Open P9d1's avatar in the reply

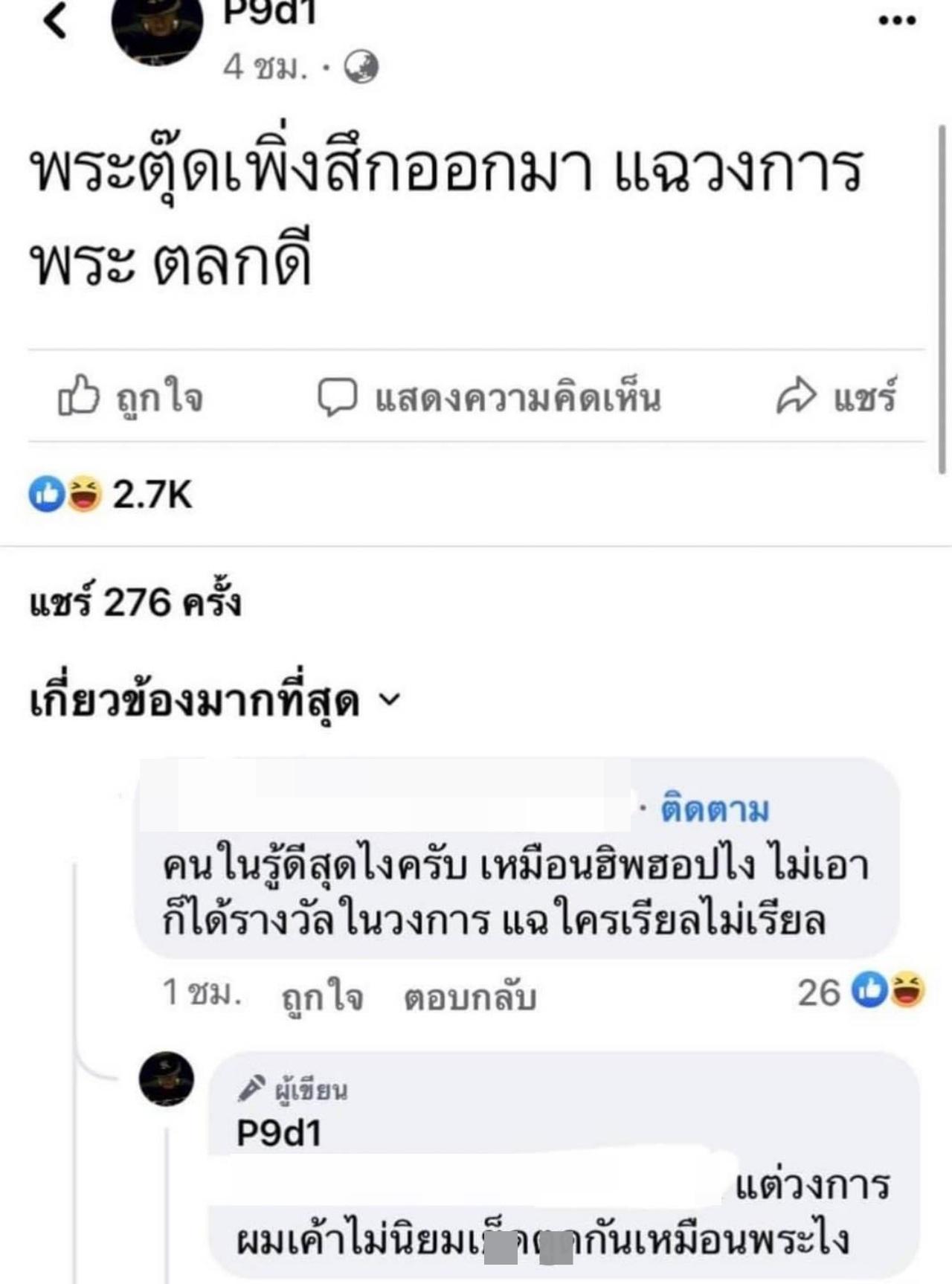click(167, 1079)
